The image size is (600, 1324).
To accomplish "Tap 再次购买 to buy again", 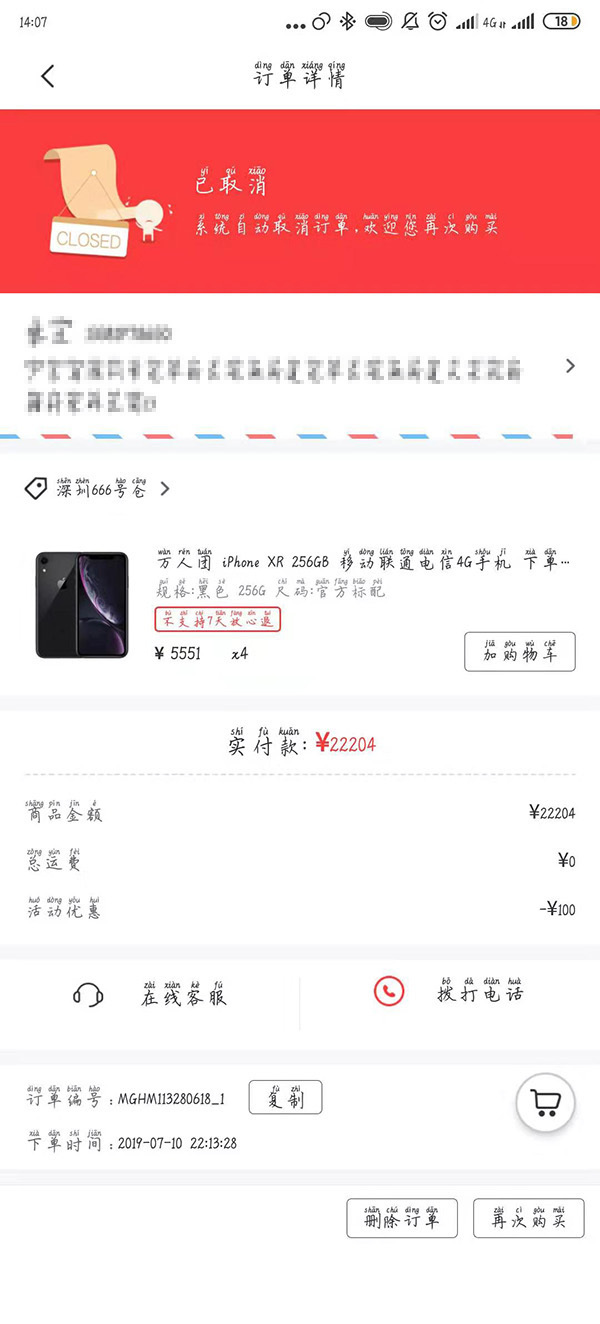I will [x=528, y=1218].
